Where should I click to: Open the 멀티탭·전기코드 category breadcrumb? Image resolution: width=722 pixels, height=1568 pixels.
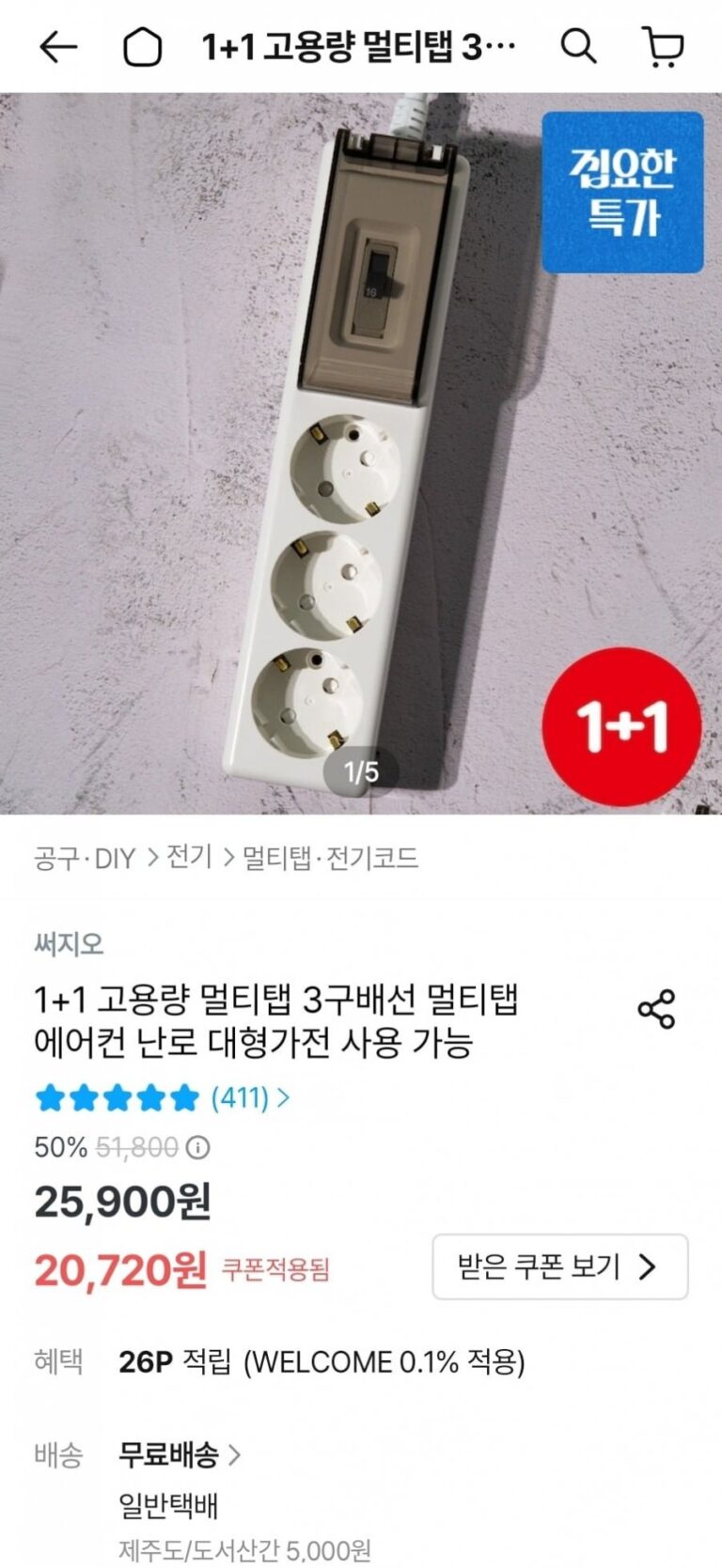(330, 858)
